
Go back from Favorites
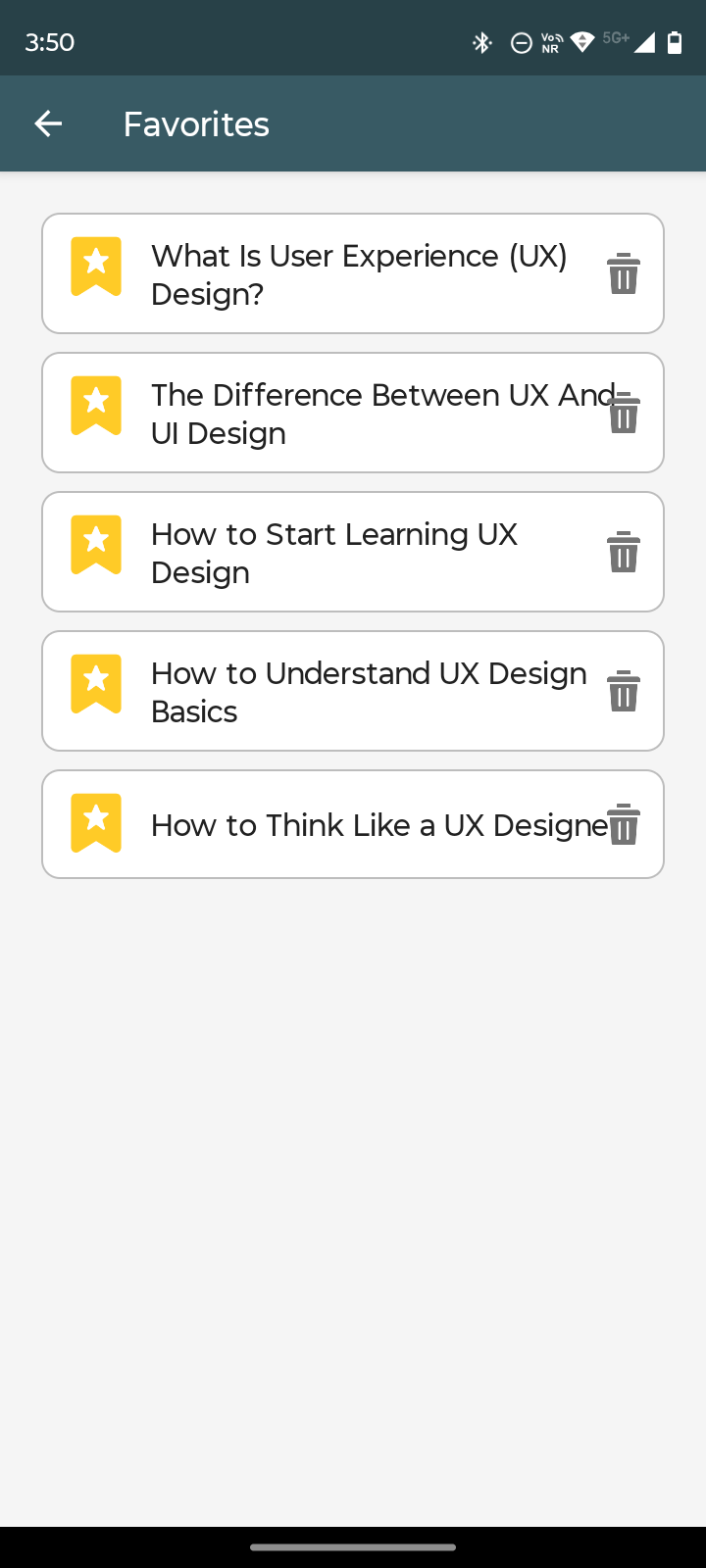tap(48, 123)
